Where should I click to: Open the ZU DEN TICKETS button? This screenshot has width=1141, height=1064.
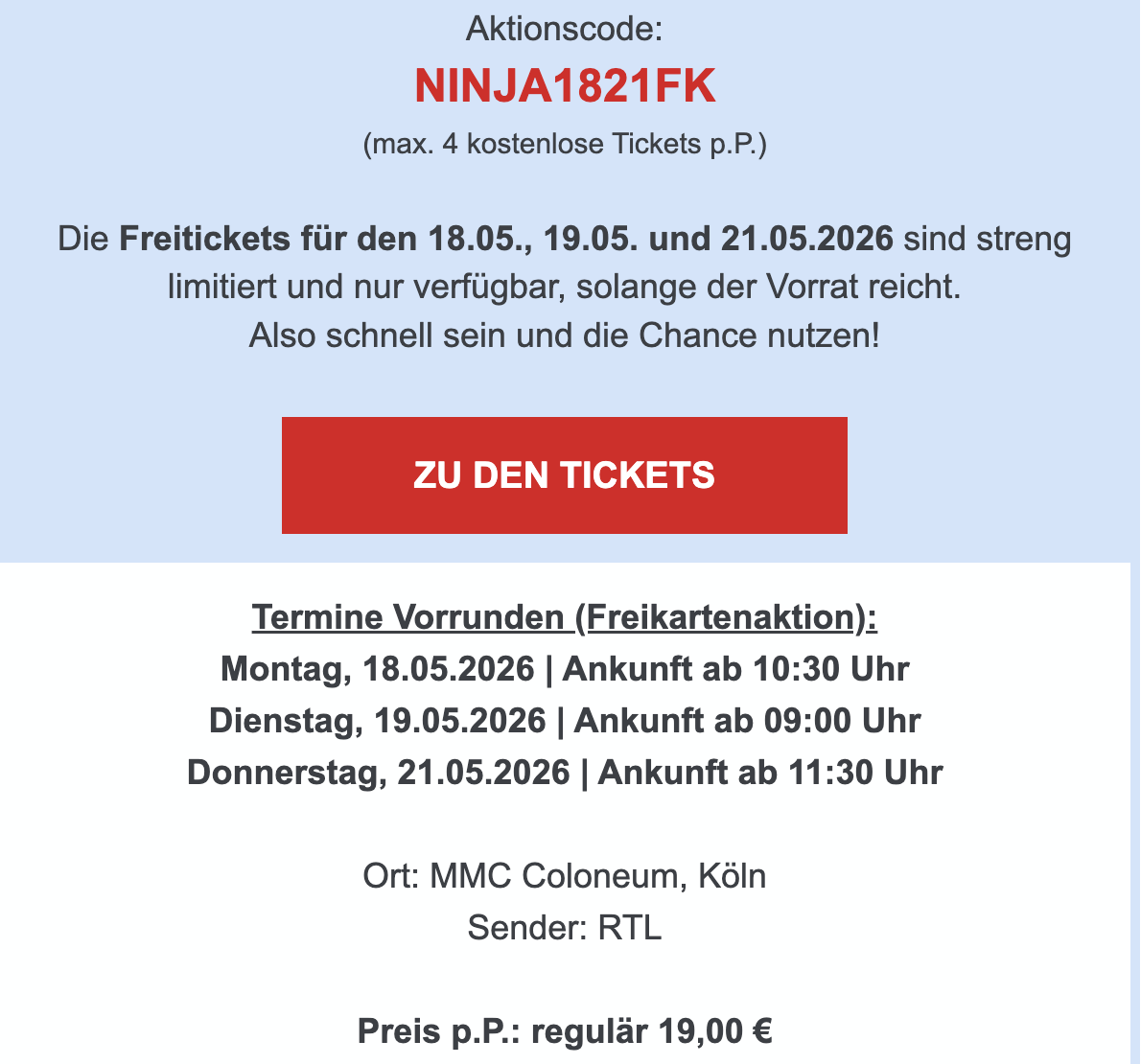coord(564,474)
